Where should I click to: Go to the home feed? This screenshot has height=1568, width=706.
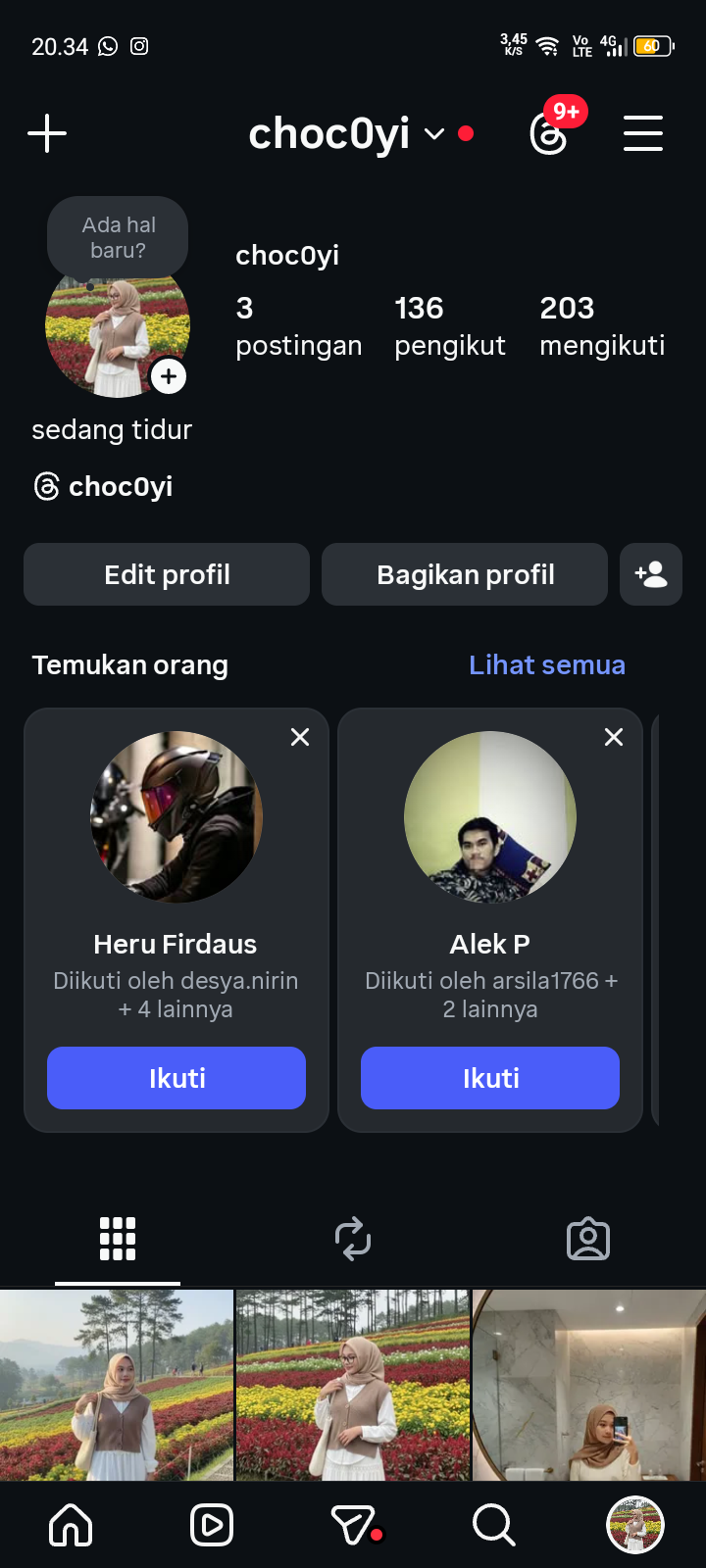(71, 1525)
